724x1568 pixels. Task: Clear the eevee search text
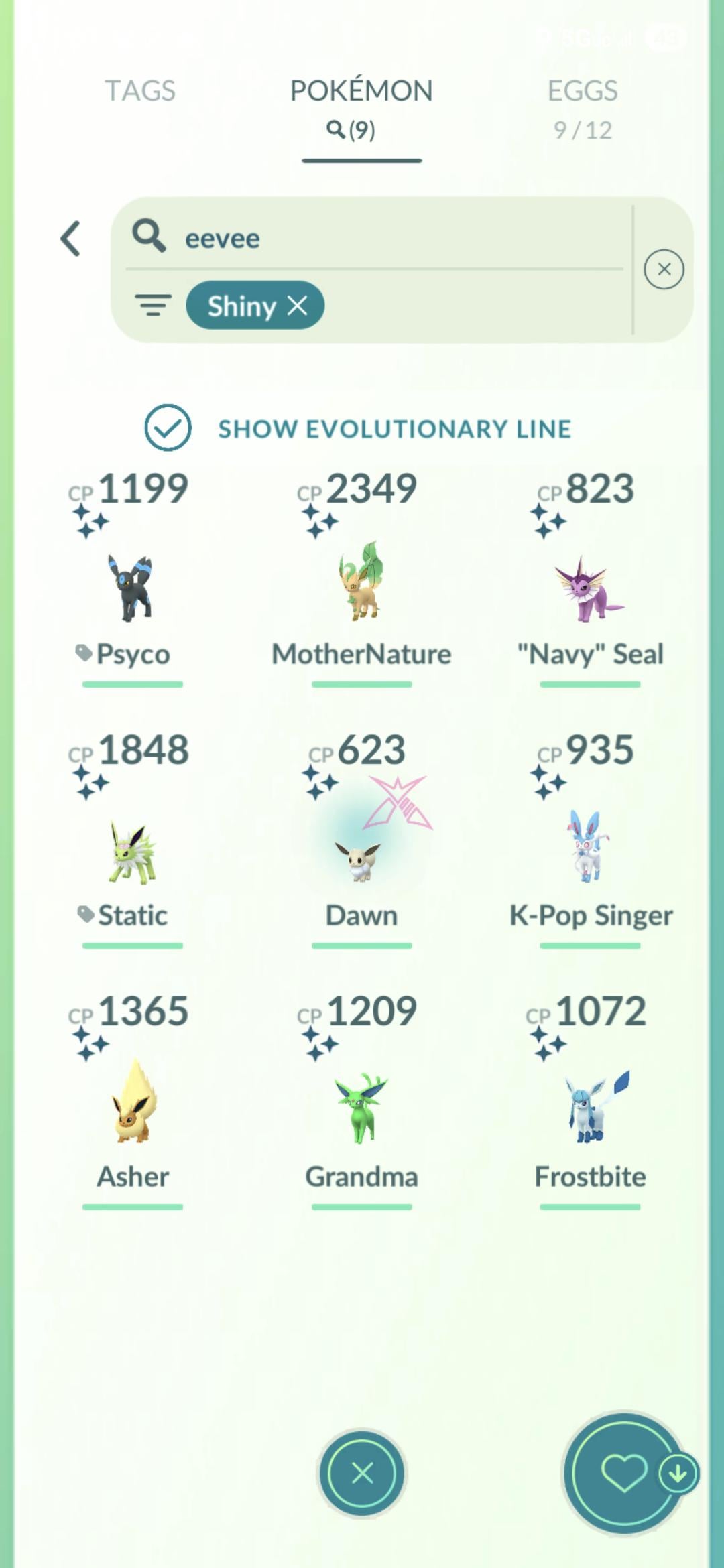(x=664, y=269)
